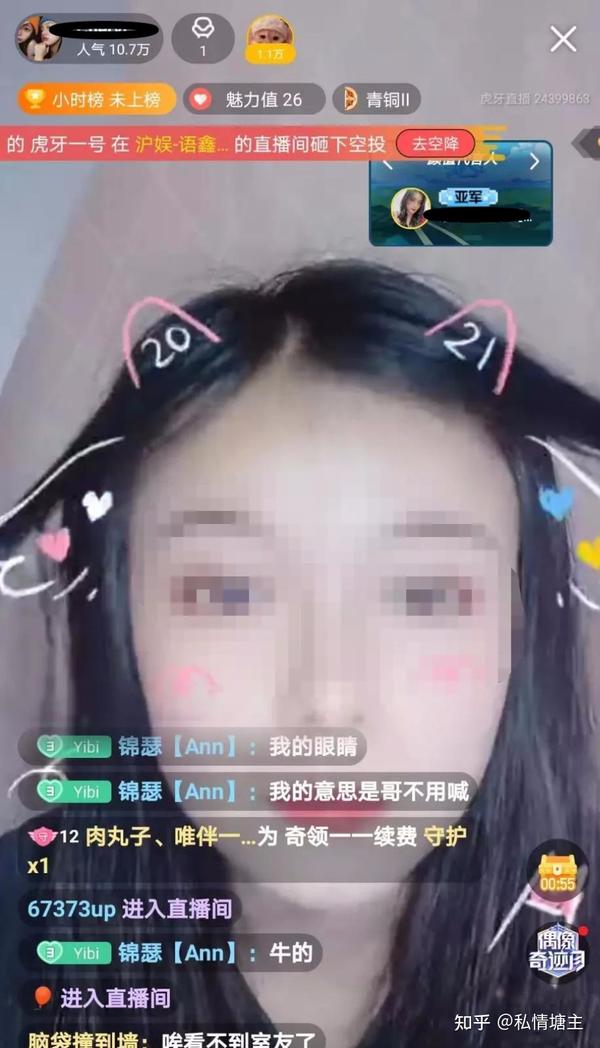The image size is (600, 1048).
Task: Open the 小时榜 hourly ranking chip
Action: click(x=96, y=99)
